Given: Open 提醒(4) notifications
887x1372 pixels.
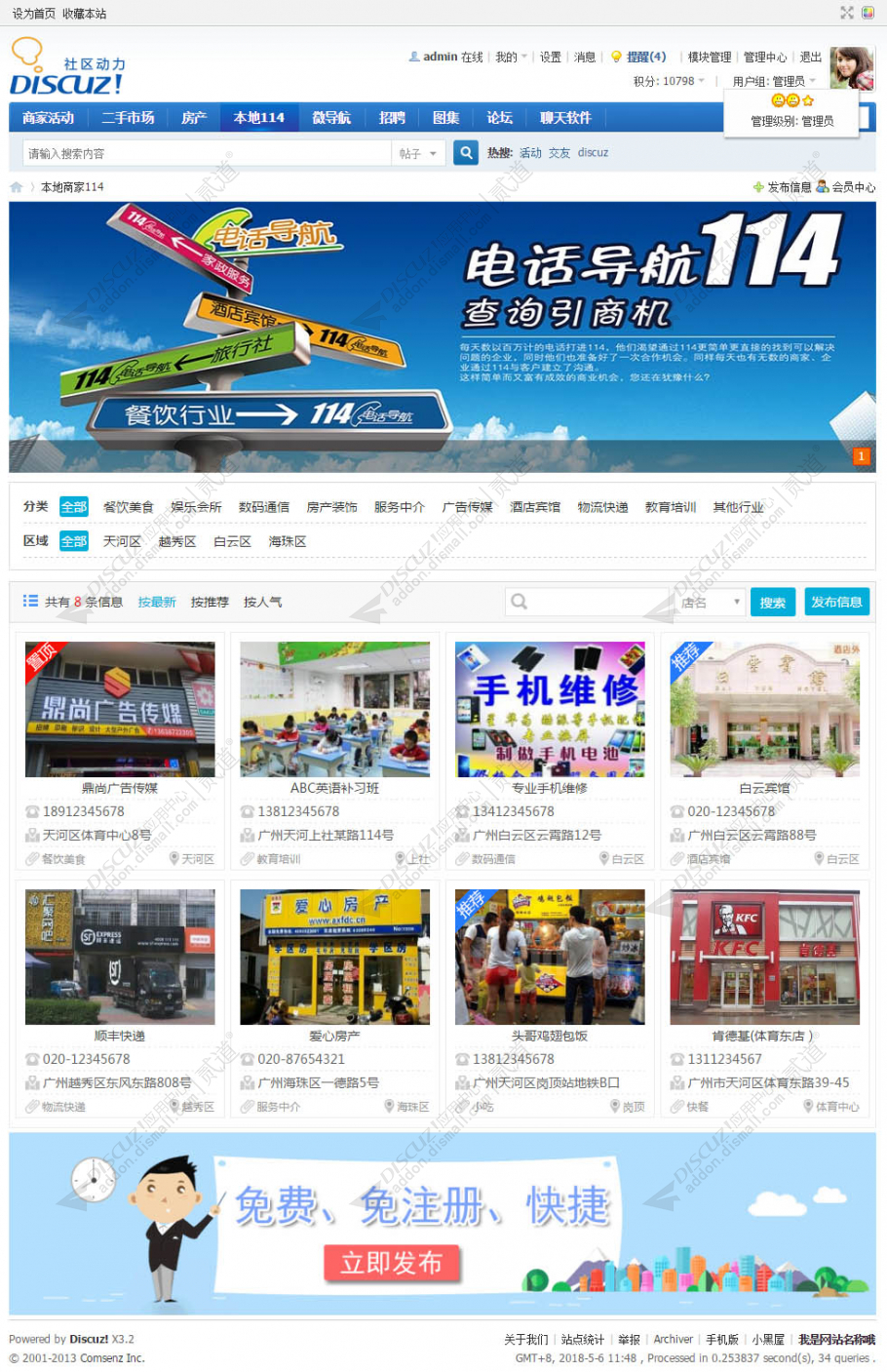Looking at the screenshot, I should pyautogui.click(x=645, y=58).
